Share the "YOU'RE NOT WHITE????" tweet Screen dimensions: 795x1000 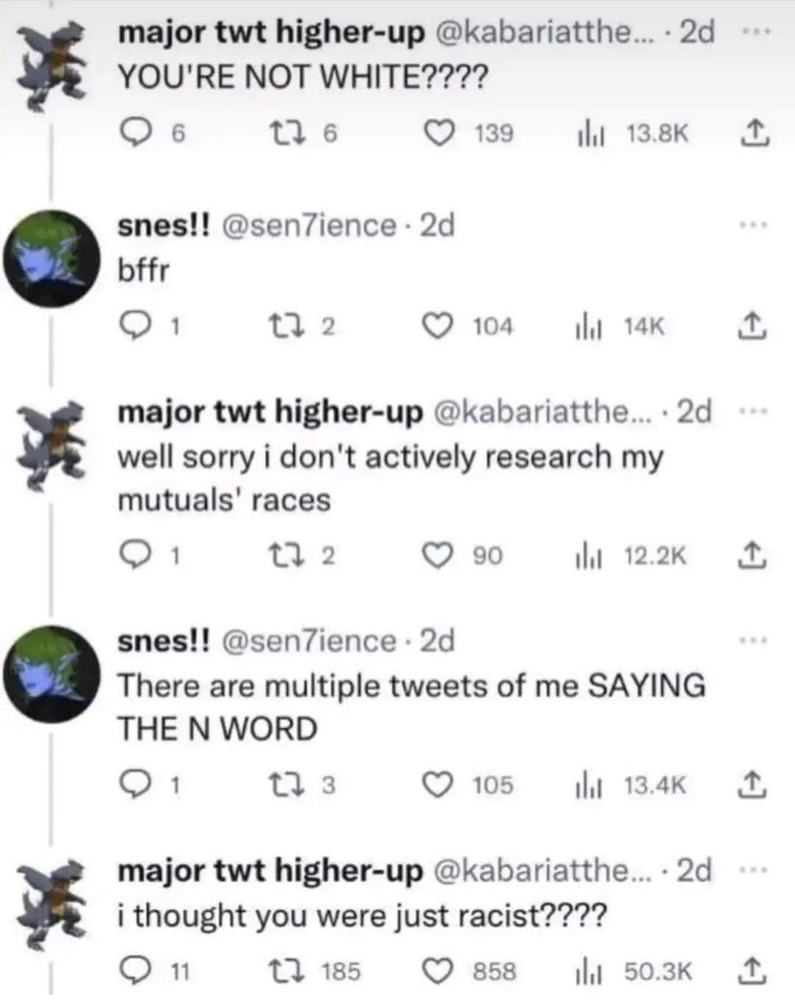(x=752, y=133)
